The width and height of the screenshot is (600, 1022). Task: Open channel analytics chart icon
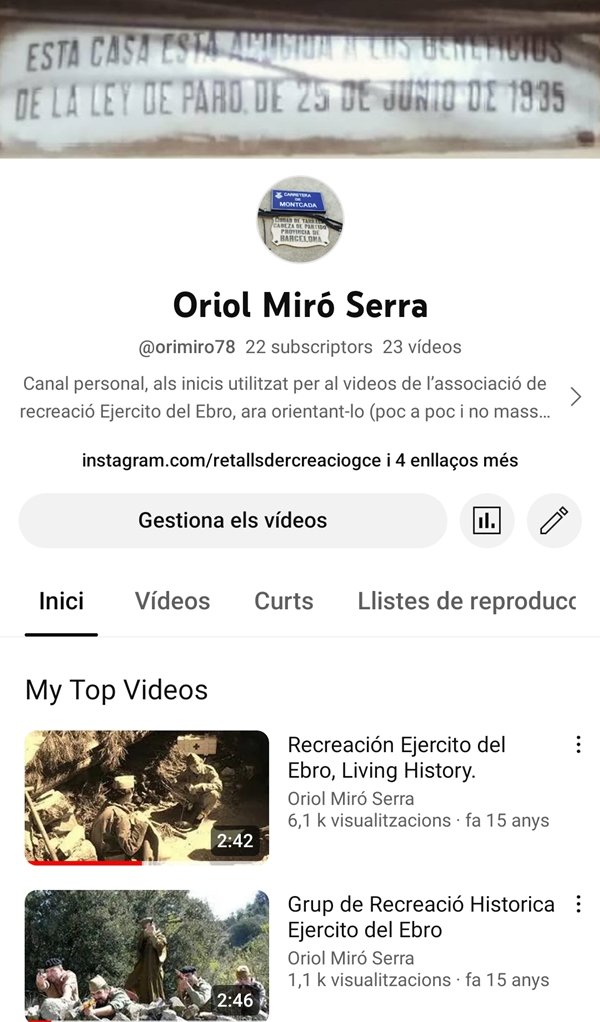point(487,520)
